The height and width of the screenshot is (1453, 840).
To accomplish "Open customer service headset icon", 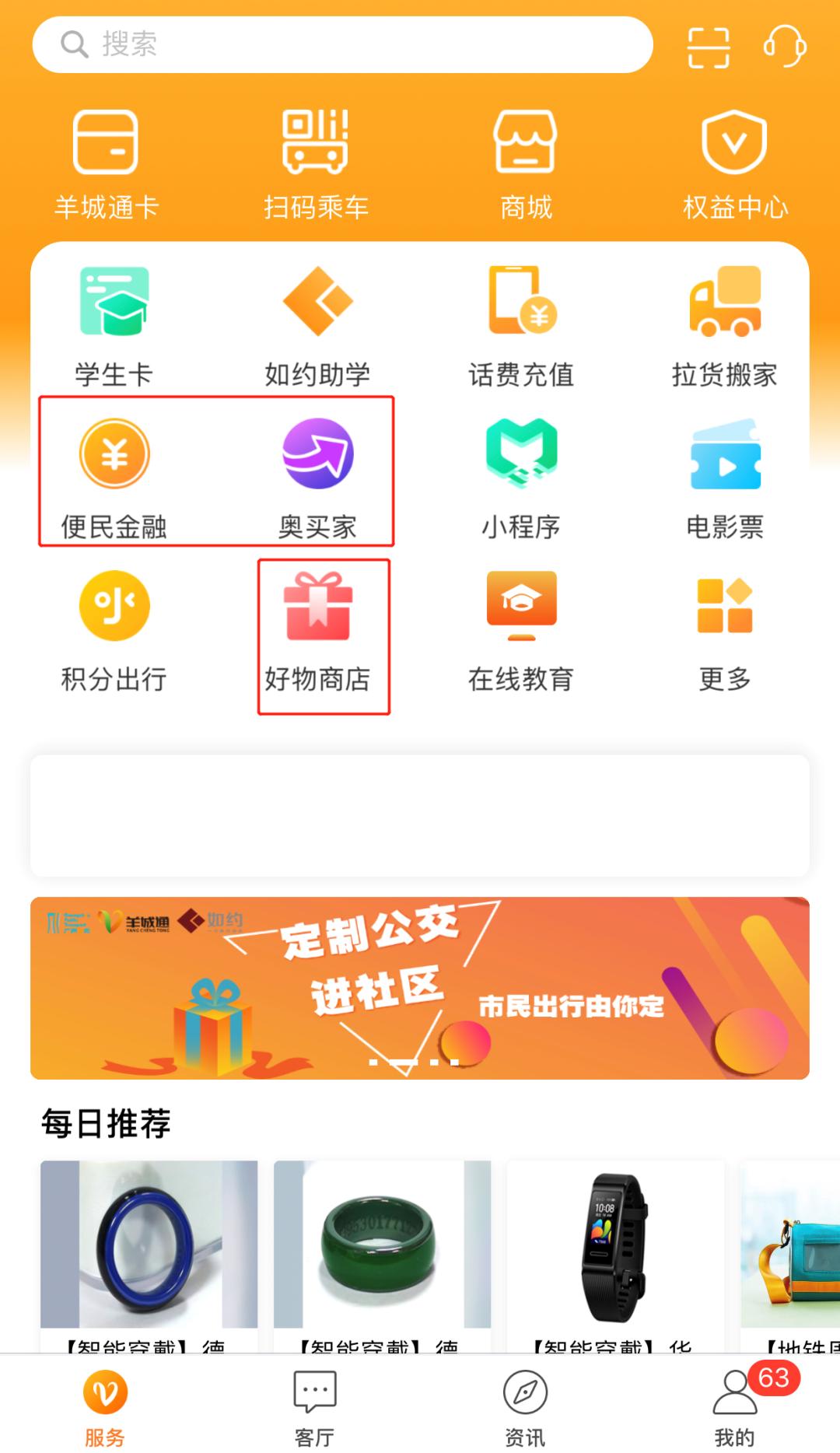I will click(x=784, y=46).
